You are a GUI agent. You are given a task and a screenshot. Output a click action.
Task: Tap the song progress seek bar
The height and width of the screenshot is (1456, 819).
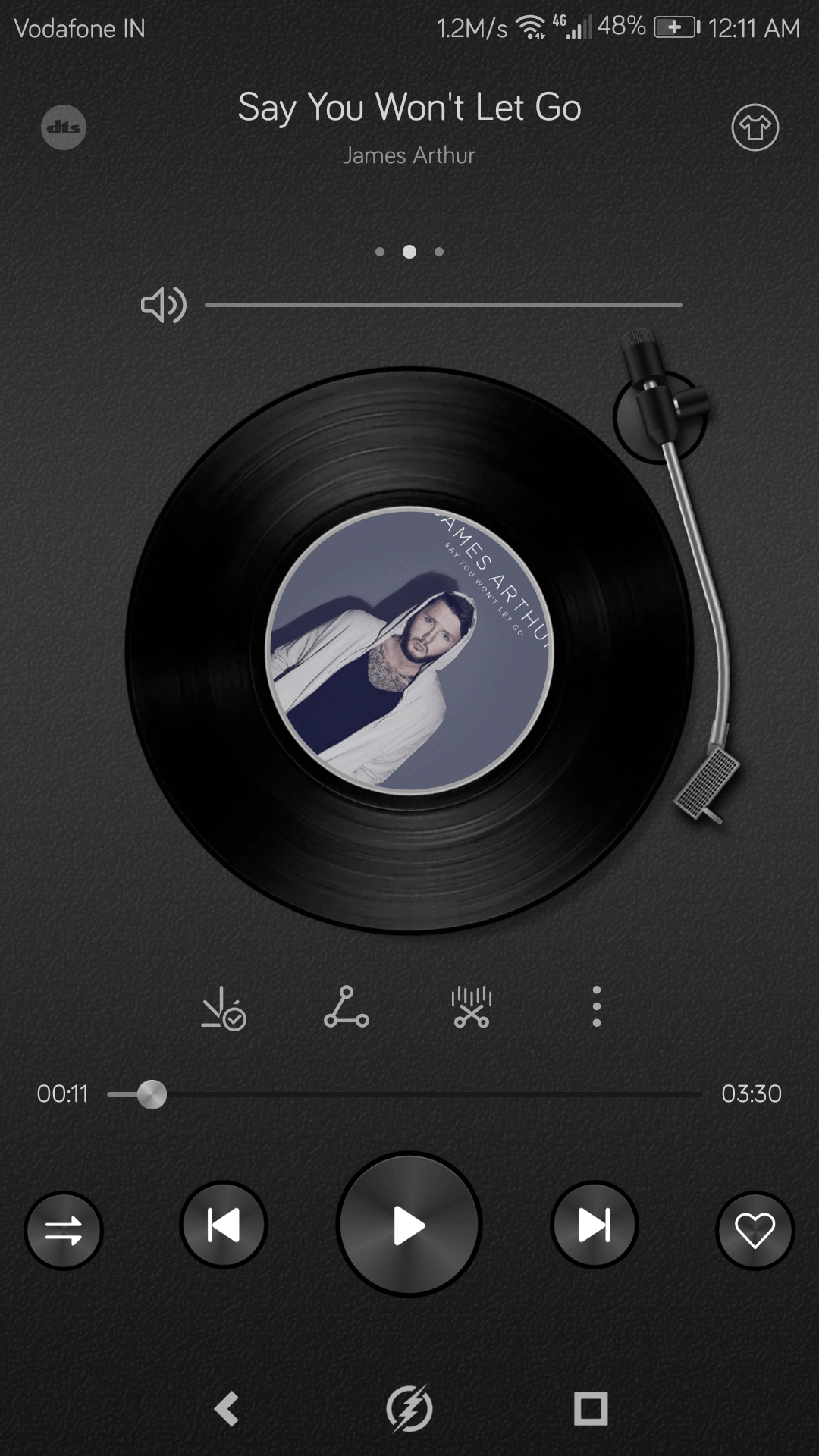click(x=404, y=1094)
